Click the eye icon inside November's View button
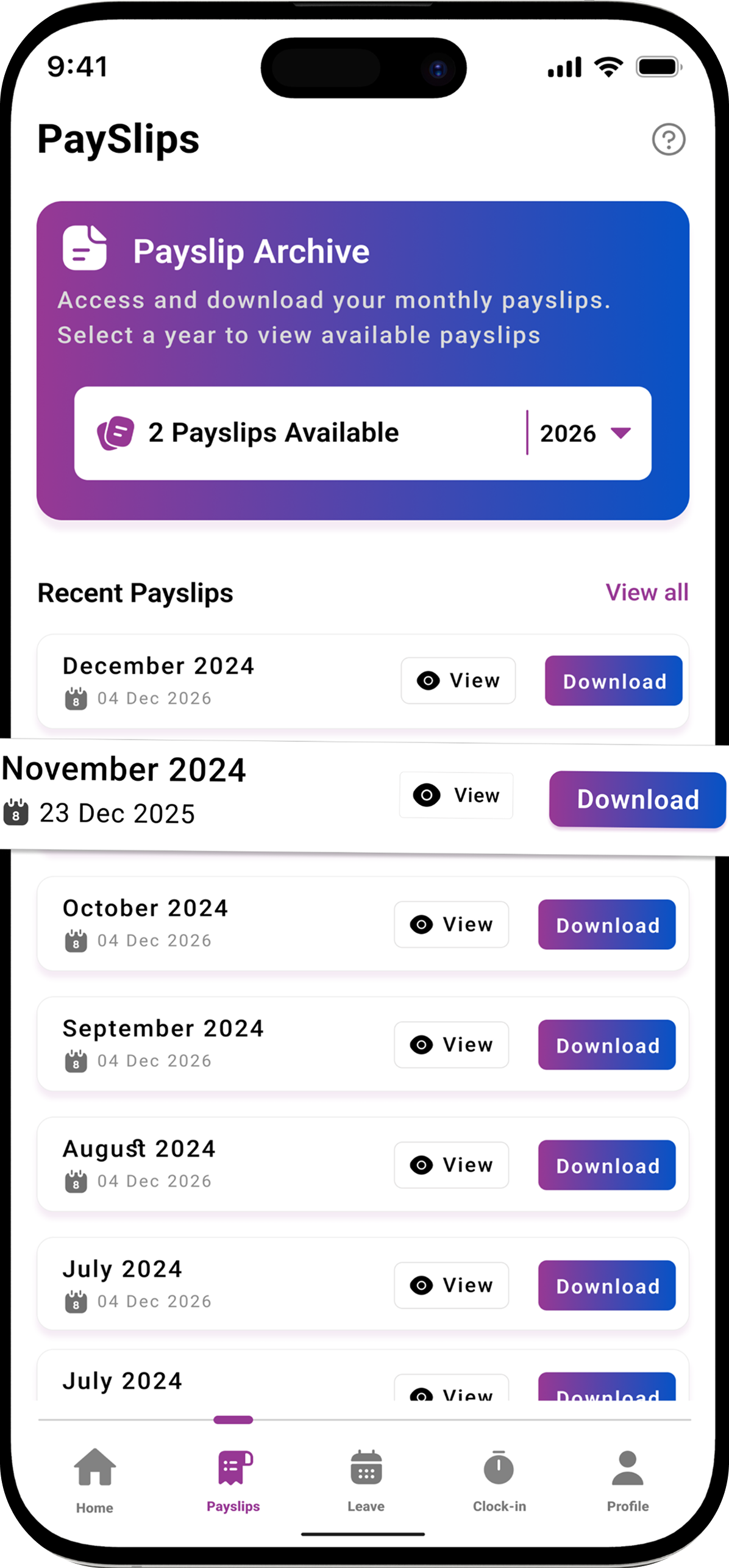The width and height of the screenshot is (729, 1568). point(426,796)
